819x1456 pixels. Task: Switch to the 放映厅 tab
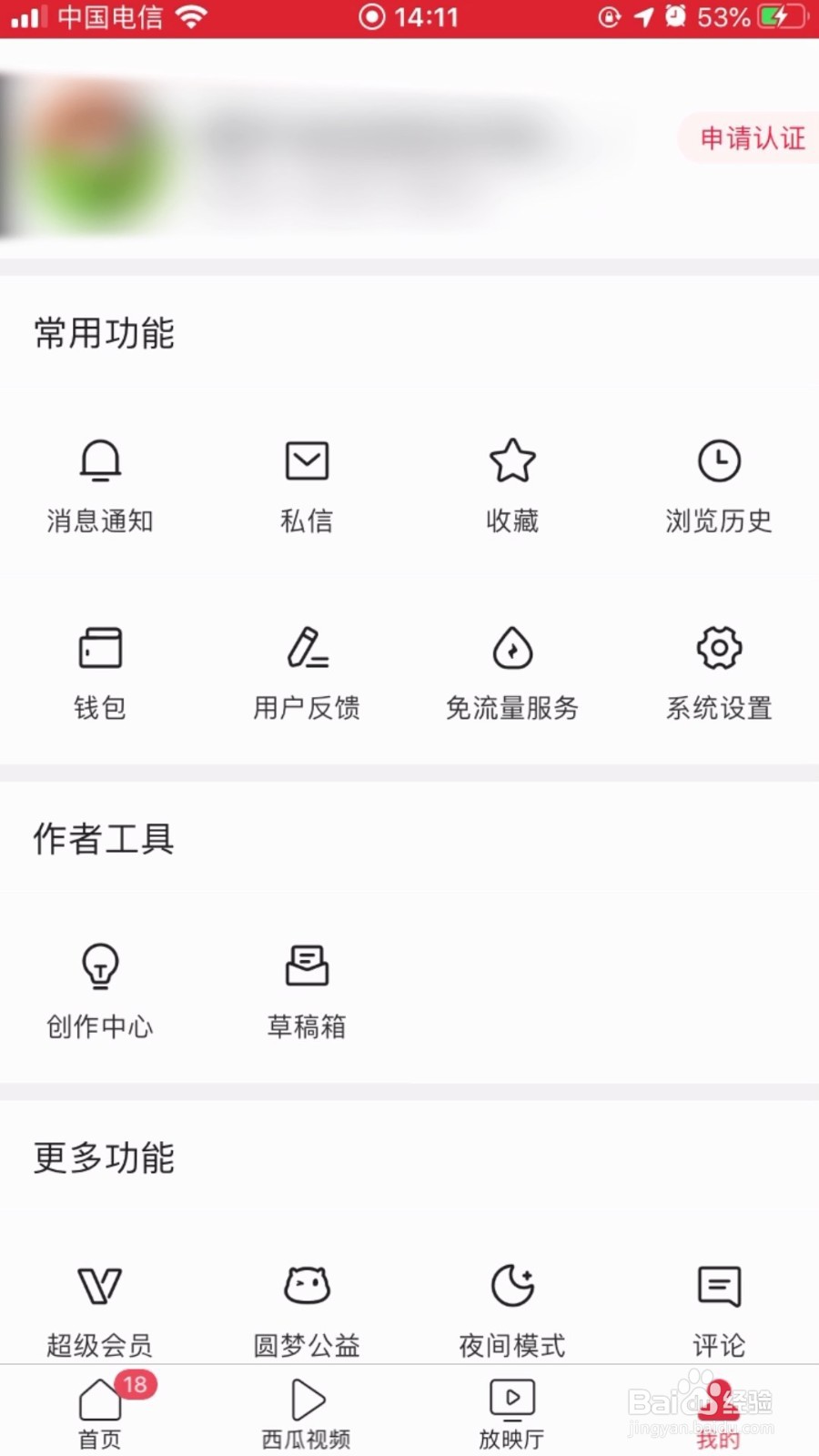point(512,1412)
